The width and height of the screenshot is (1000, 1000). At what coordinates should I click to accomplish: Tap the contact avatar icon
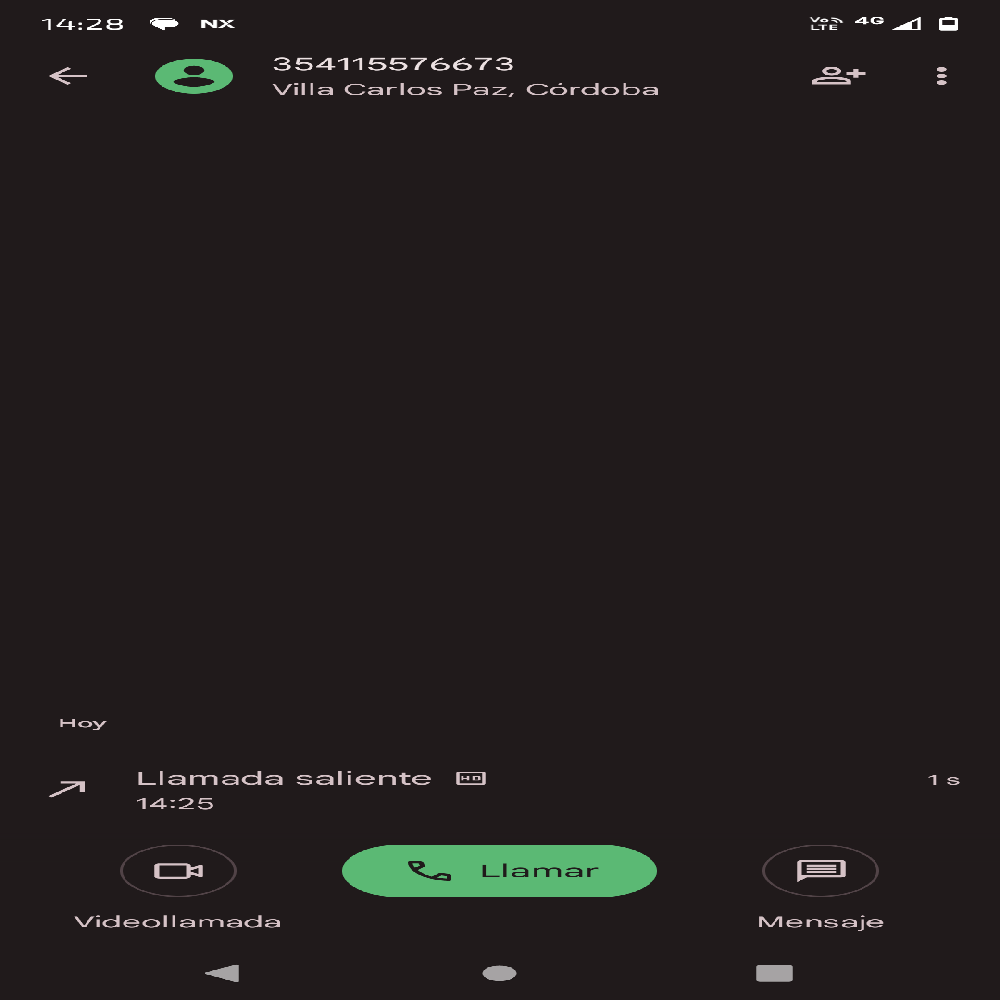tap(194, 76)
